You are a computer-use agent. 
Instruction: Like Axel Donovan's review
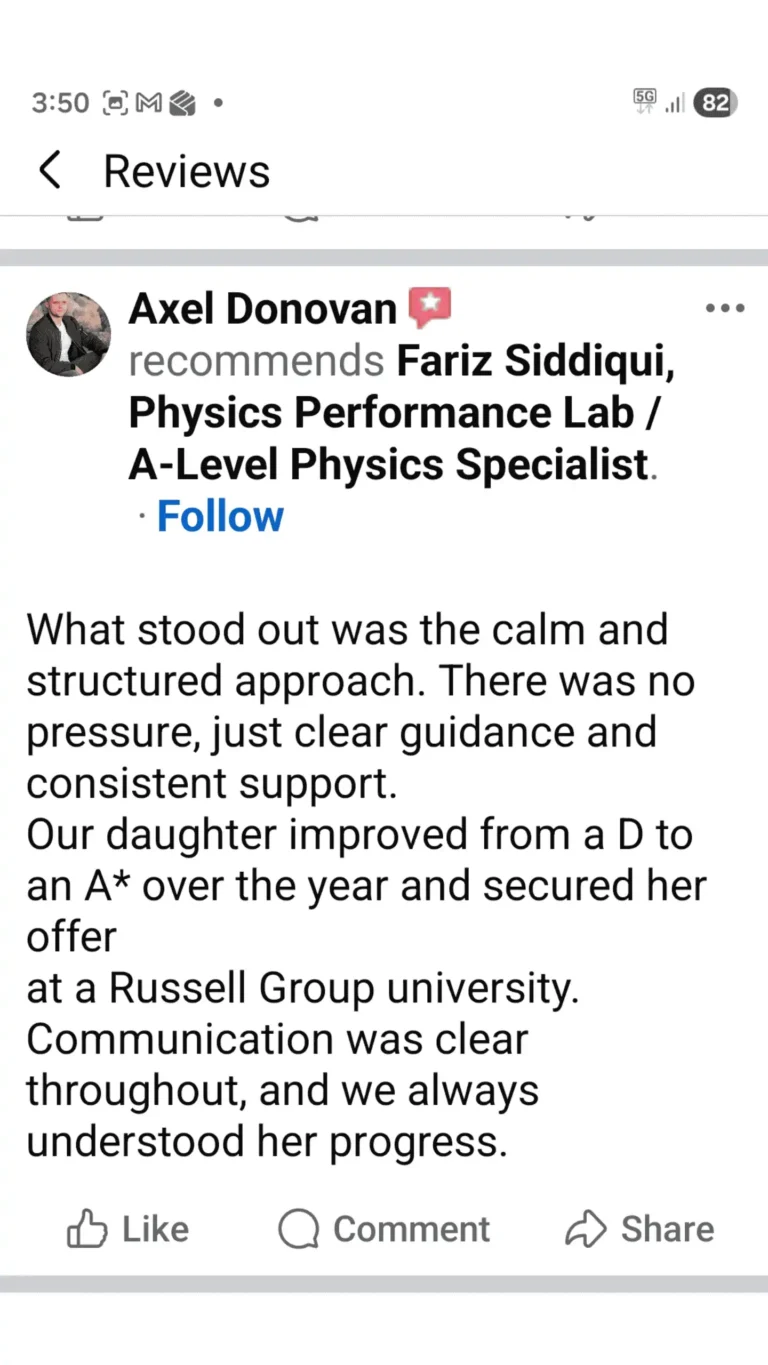pyautogui.click(x=128, y=1229)
